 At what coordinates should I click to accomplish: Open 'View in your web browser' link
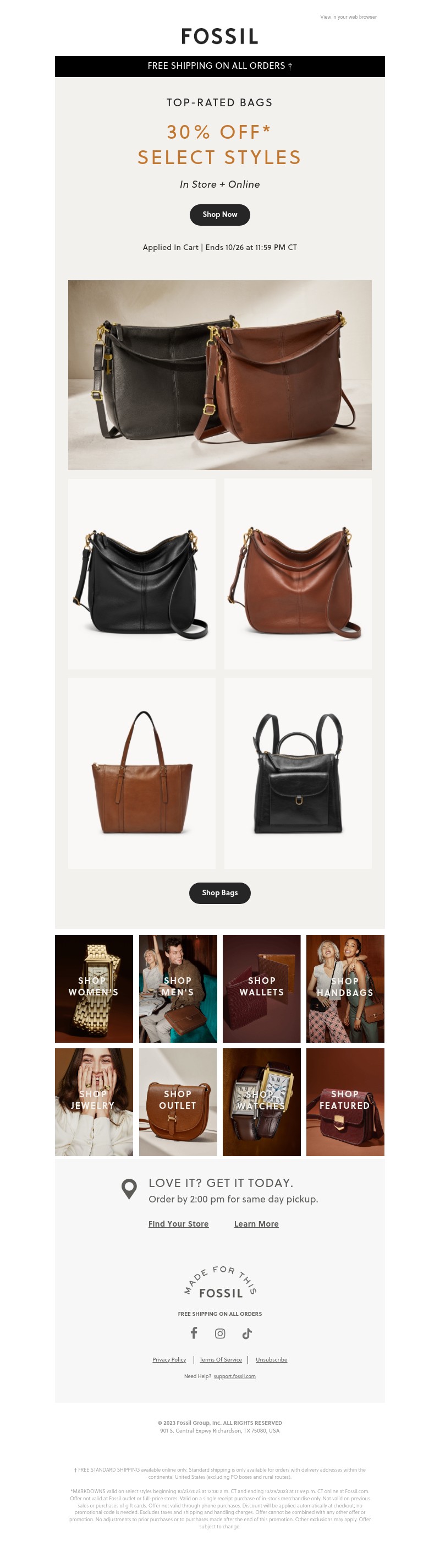tap(348, 17)
